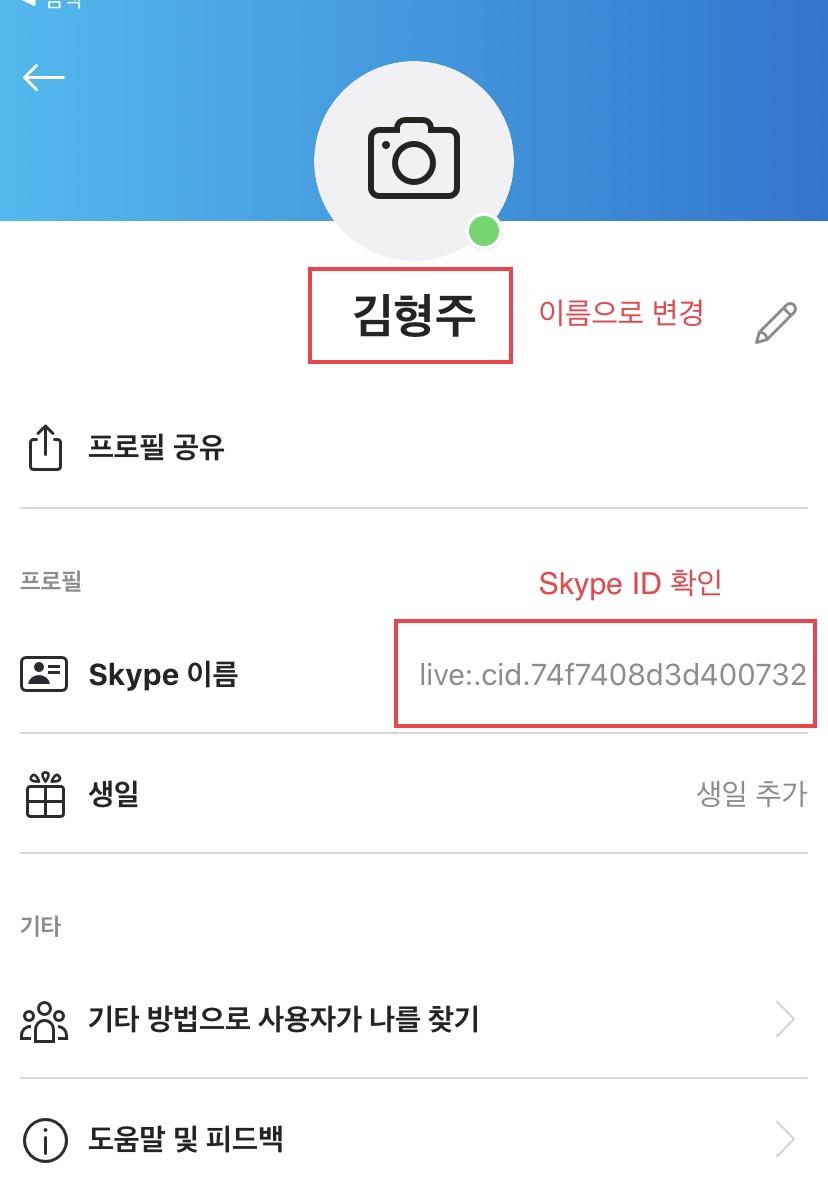
Task: Tap the camera avatar to add photo
Action: pos(413,160)
